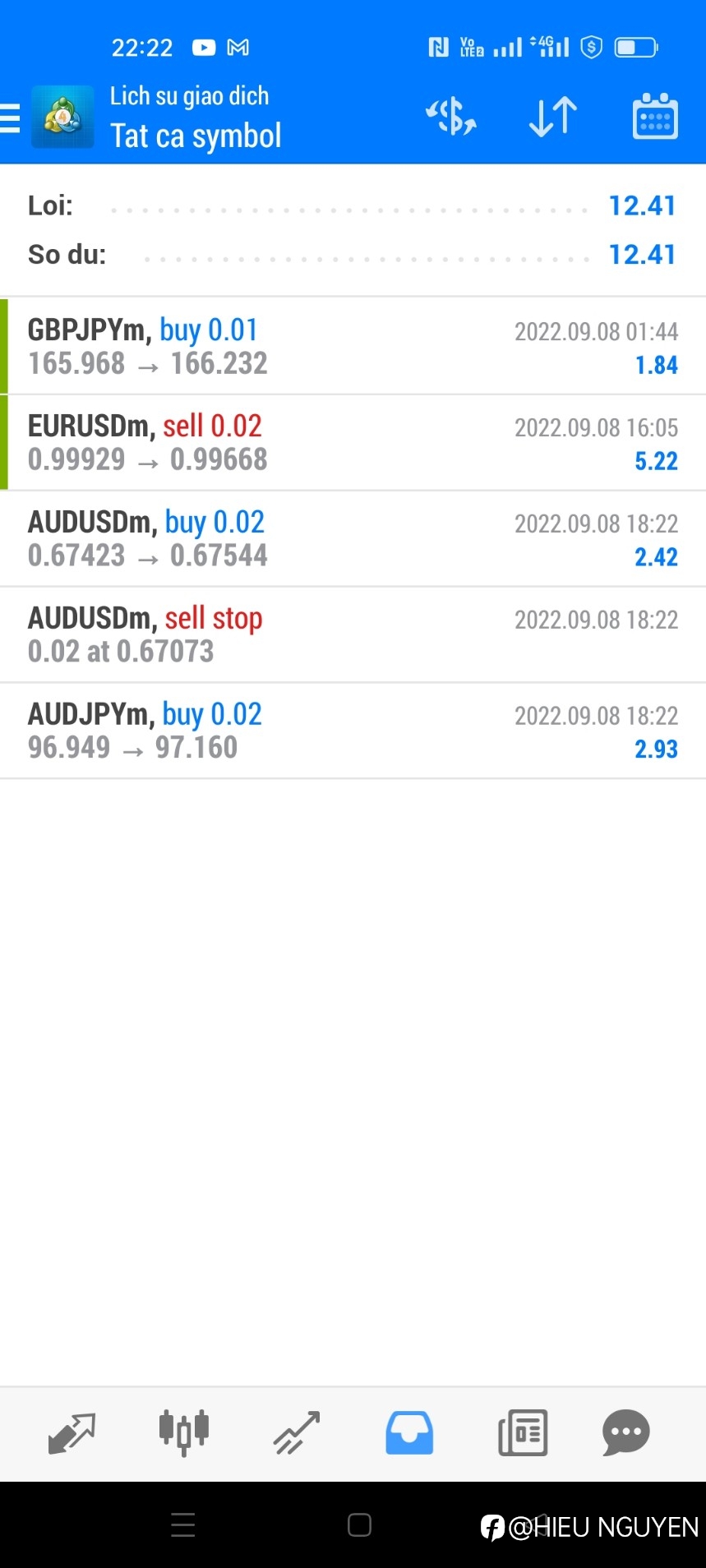Switch to the News tab
This screenshot has width=706, height=1568.
tap(523, 1433)
